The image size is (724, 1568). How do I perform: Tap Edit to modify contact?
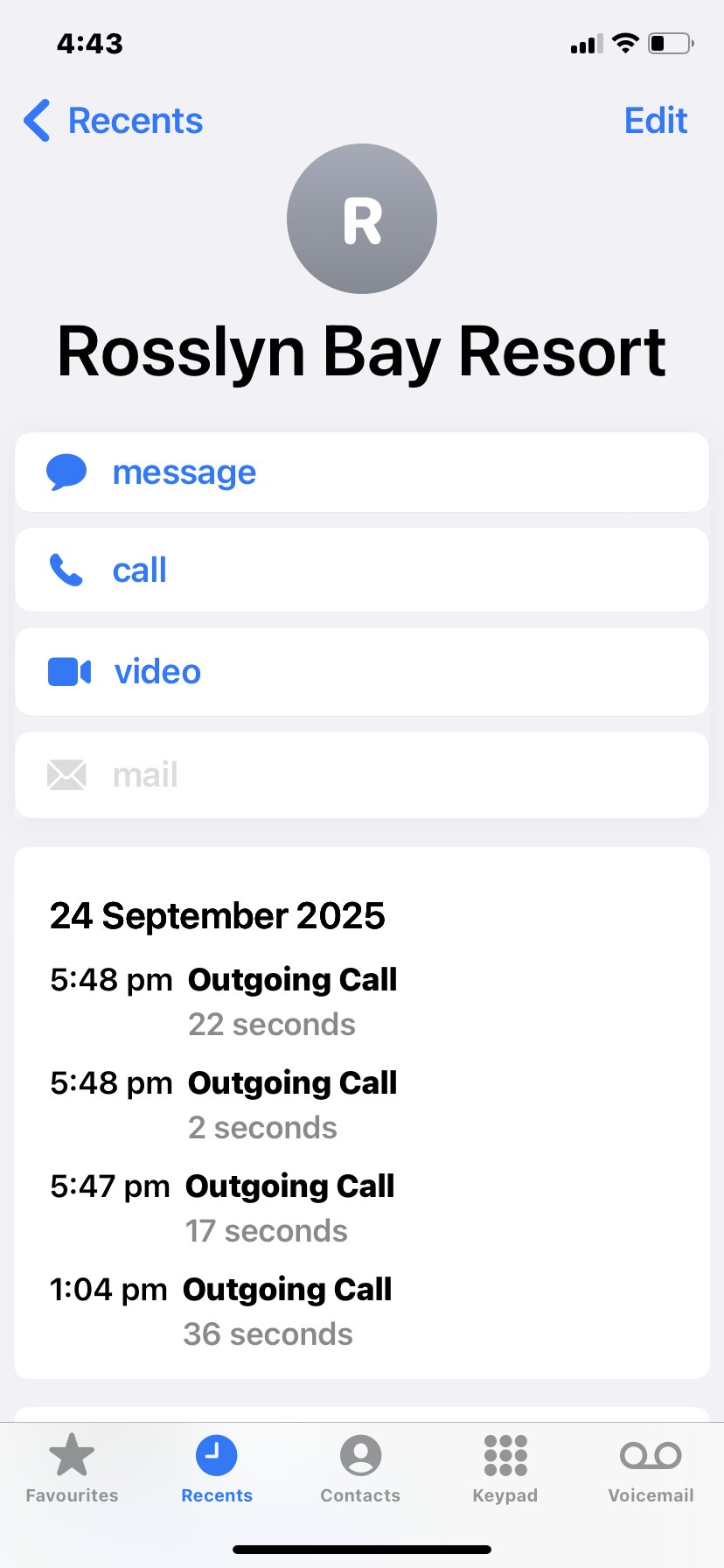[x=655, y=121]
